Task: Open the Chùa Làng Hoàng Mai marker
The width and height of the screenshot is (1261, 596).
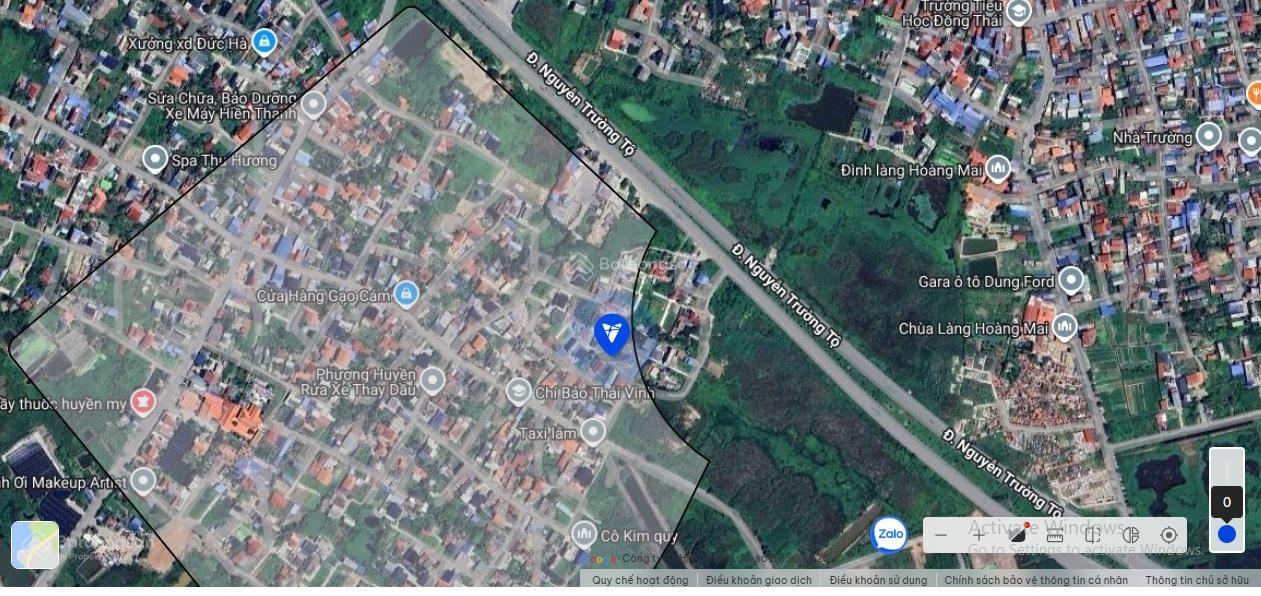Action: tap(1064, 327)
